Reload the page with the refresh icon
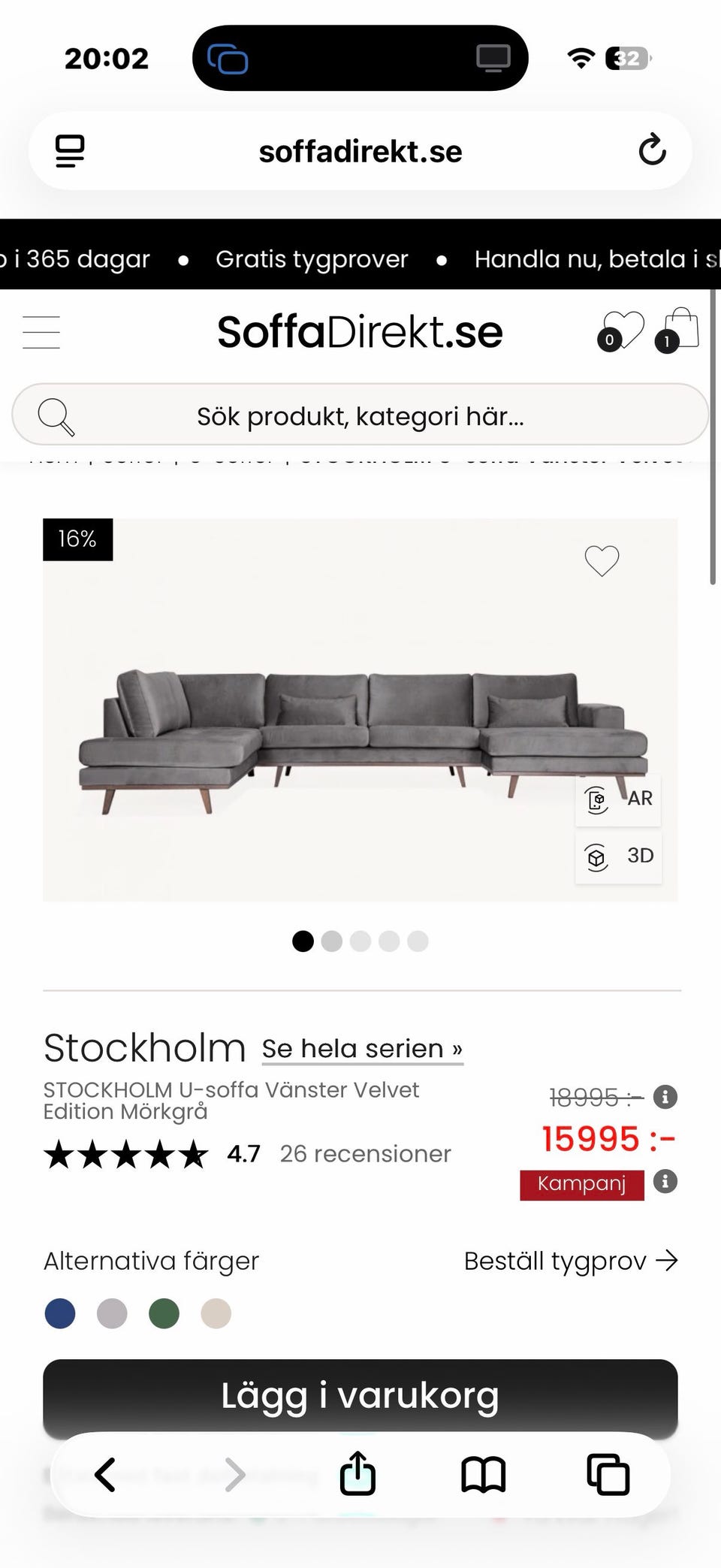 [653, 150]
